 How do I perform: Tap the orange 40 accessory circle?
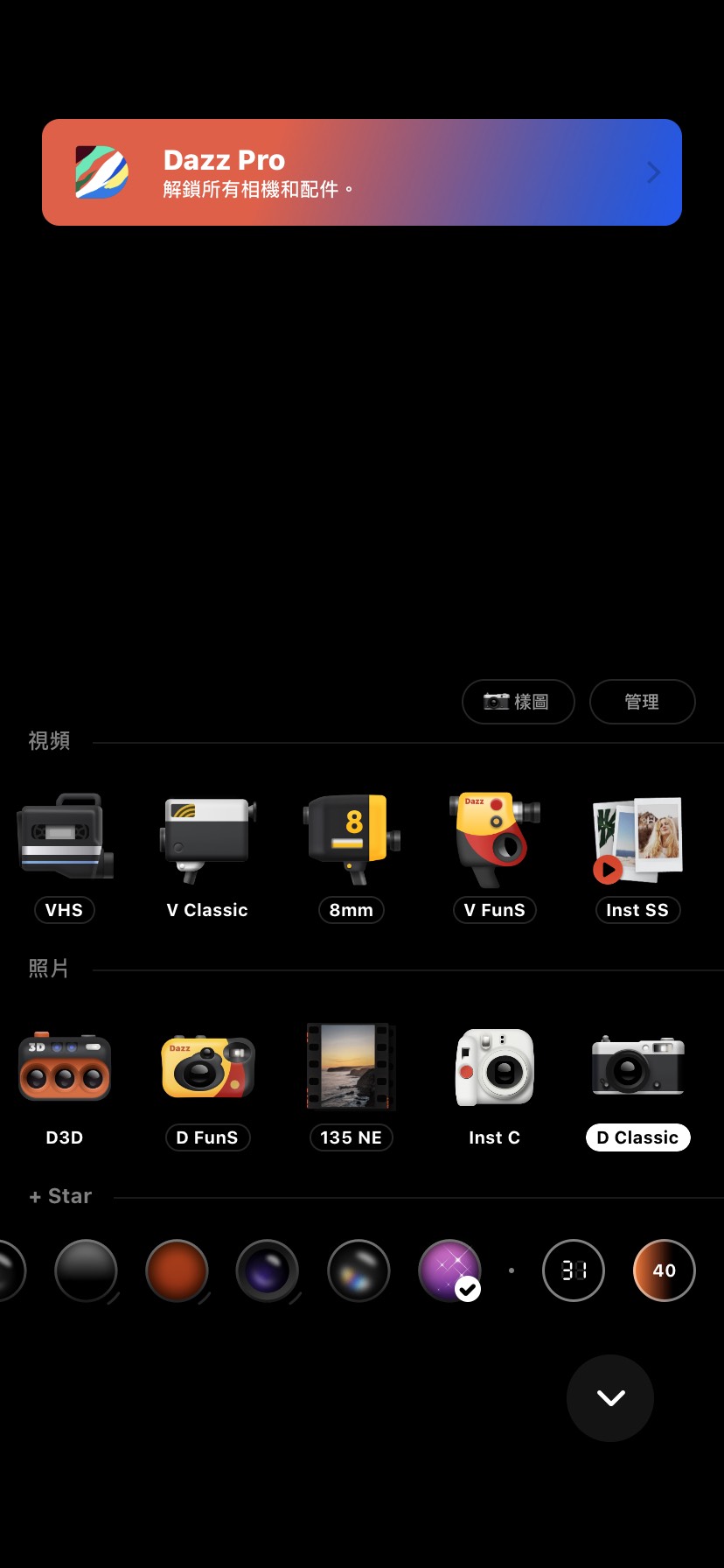click(x=665, y=1270)
